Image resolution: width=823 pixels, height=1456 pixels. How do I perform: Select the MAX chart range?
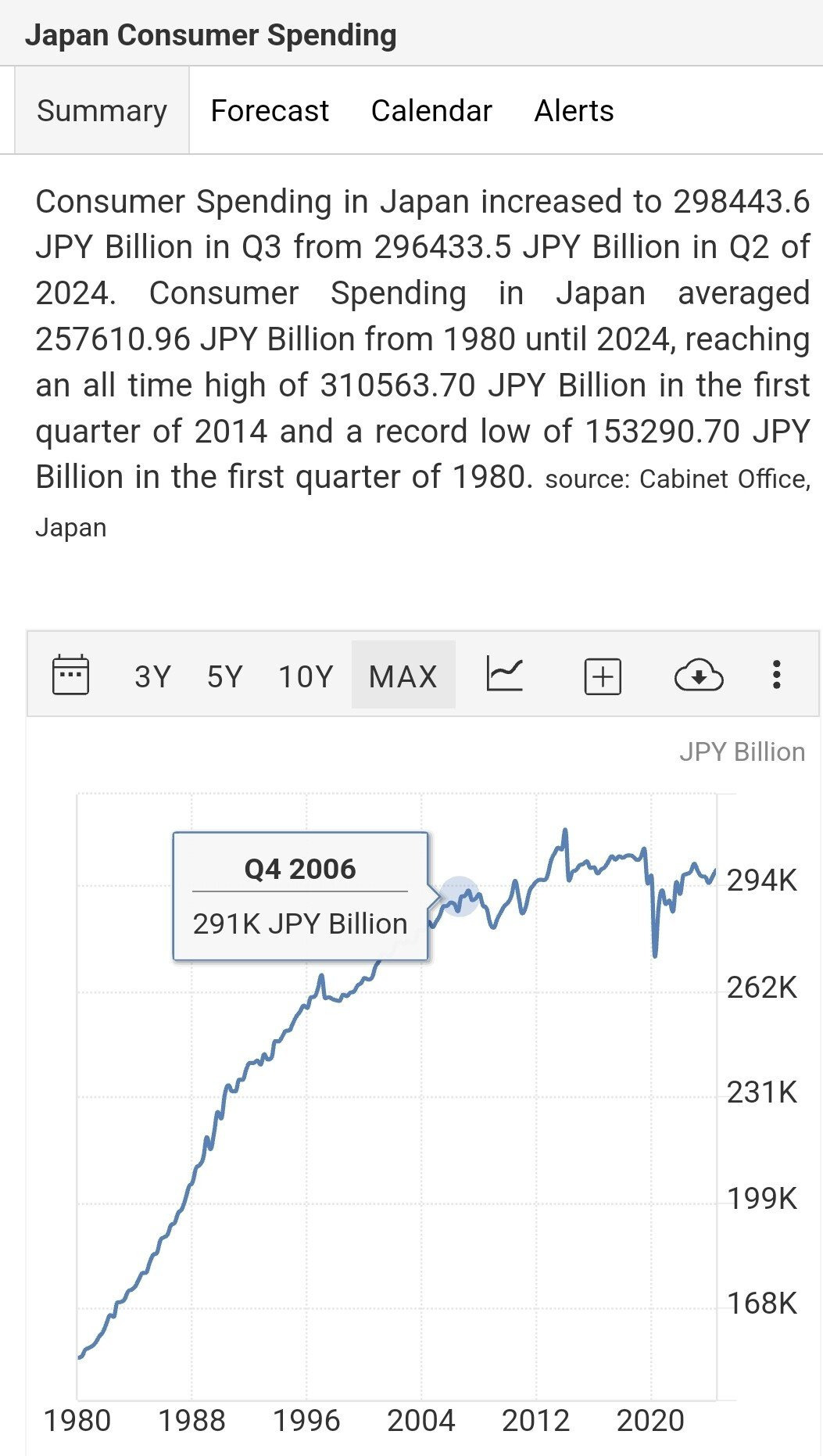[x=403, y=676]
